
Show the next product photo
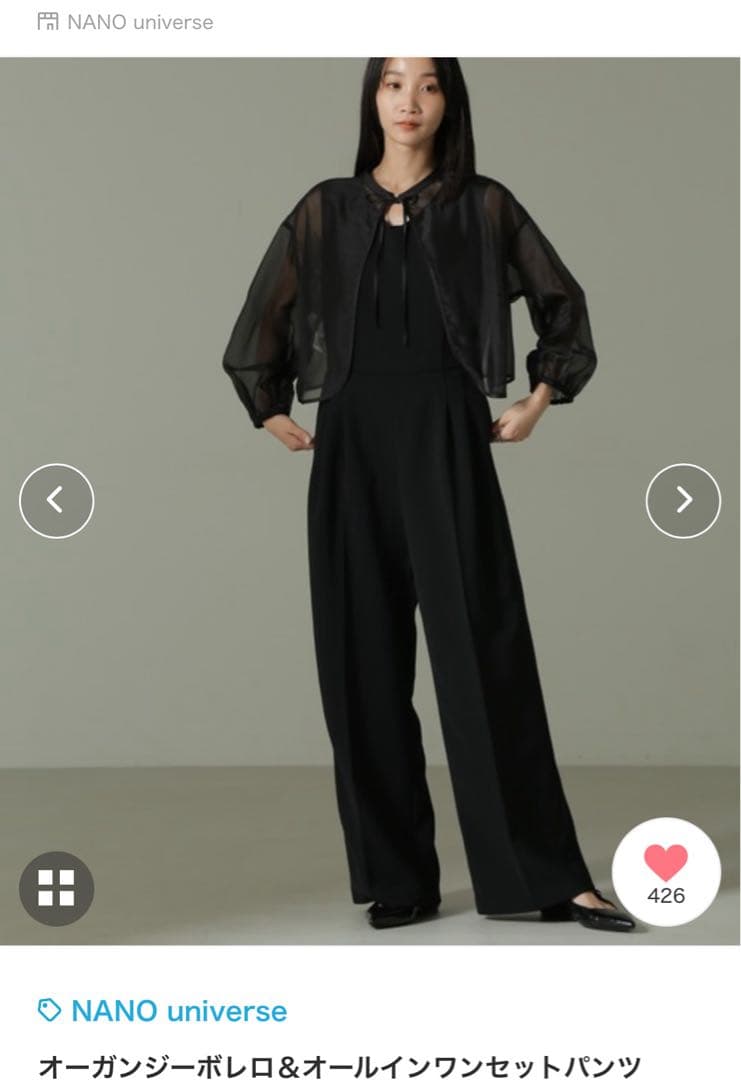click(683, 500)
